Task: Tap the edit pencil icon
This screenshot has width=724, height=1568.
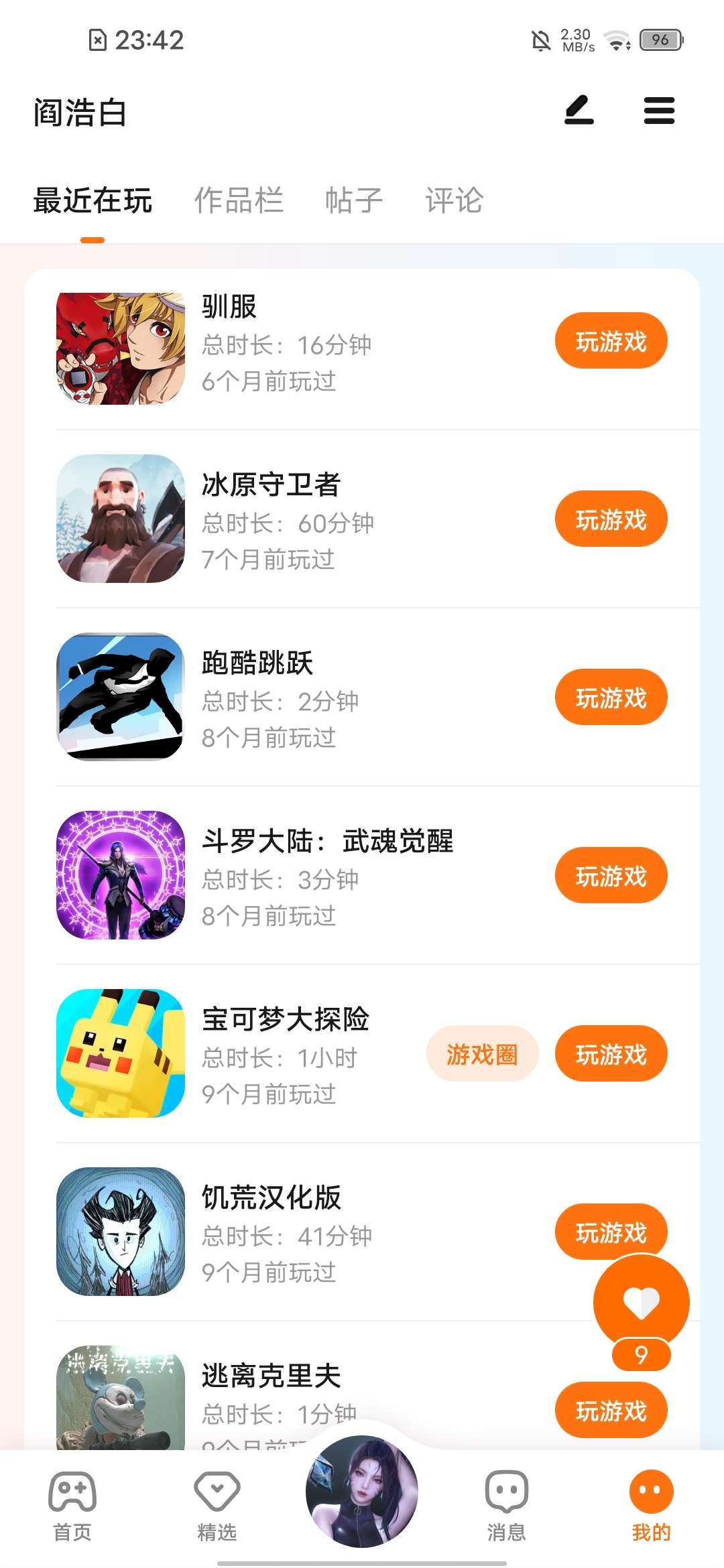Action: point(579,111)
